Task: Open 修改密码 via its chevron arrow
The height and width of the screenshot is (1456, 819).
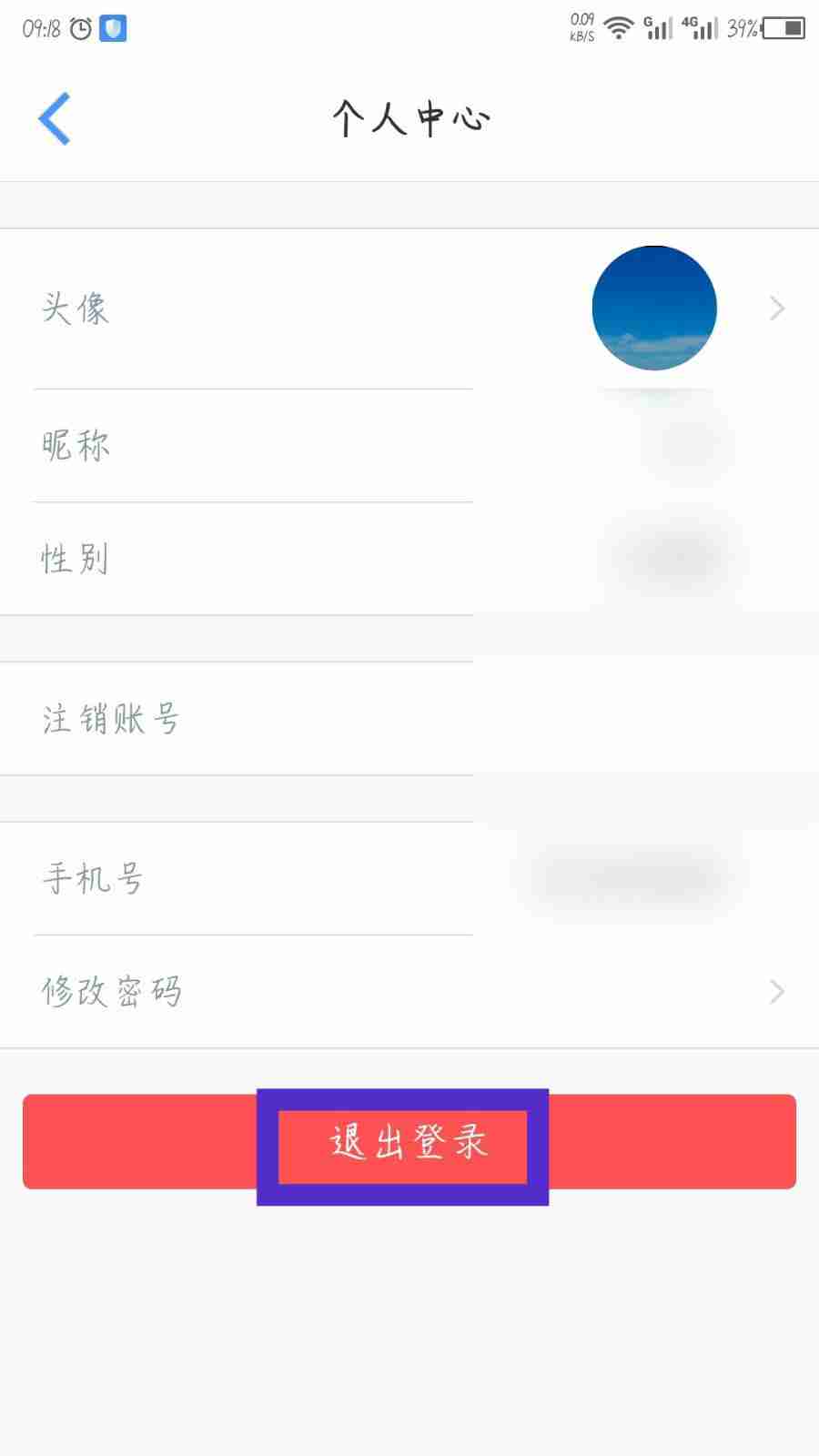Action: 775,991
